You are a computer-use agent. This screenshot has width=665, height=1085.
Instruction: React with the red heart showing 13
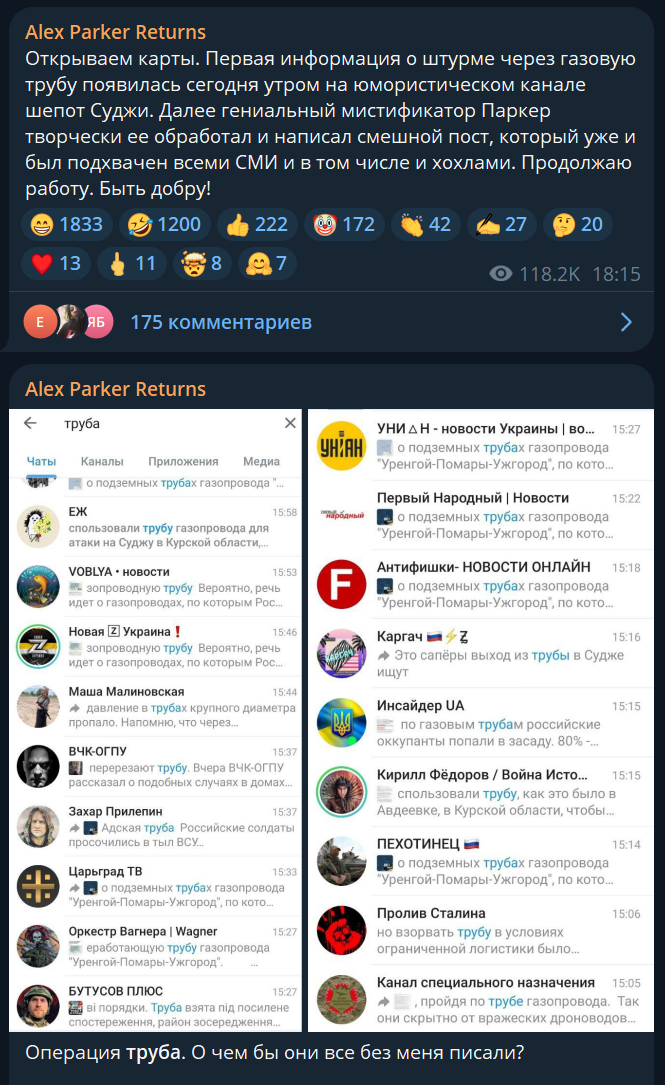[x=56, y=263]
